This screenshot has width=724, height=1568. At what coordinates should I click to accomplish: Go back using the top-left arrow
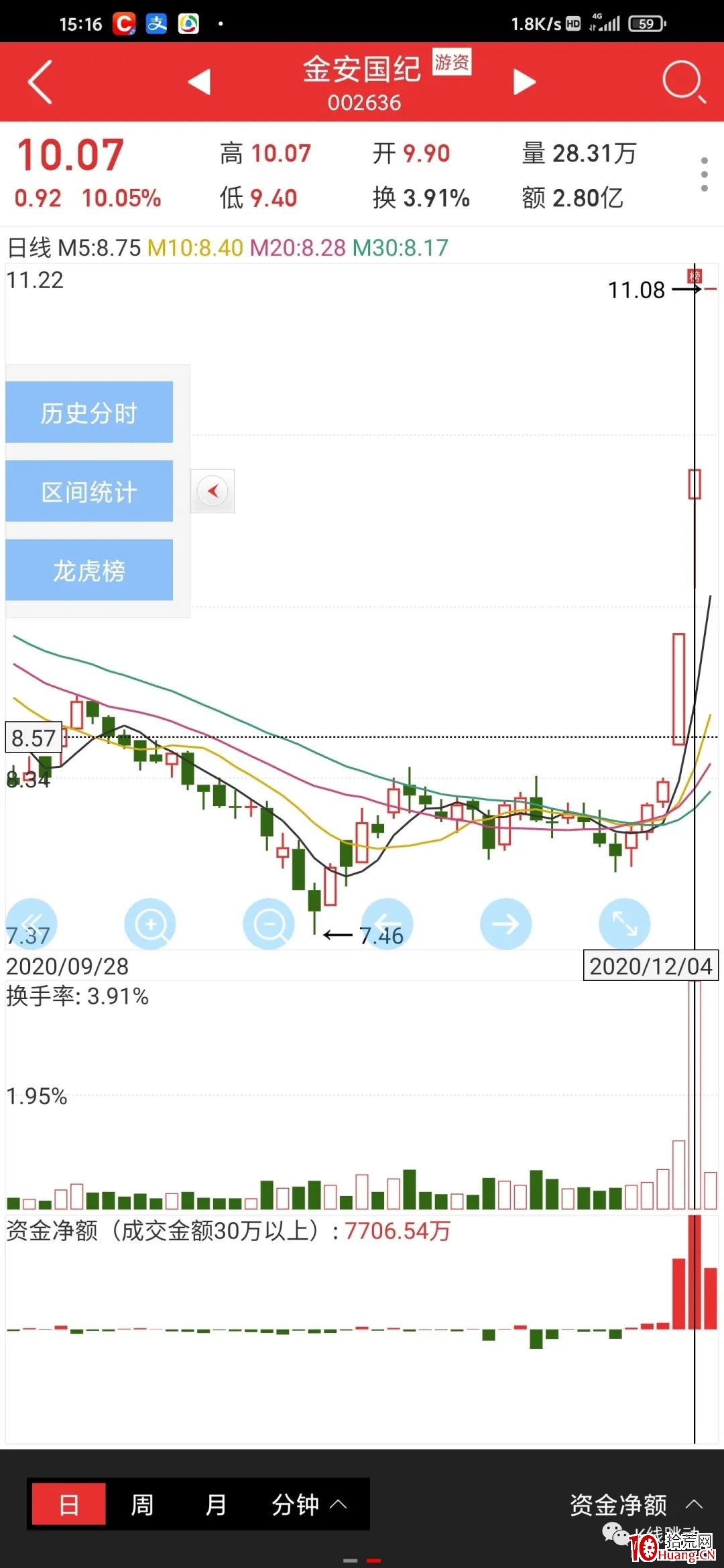point(38,82)
